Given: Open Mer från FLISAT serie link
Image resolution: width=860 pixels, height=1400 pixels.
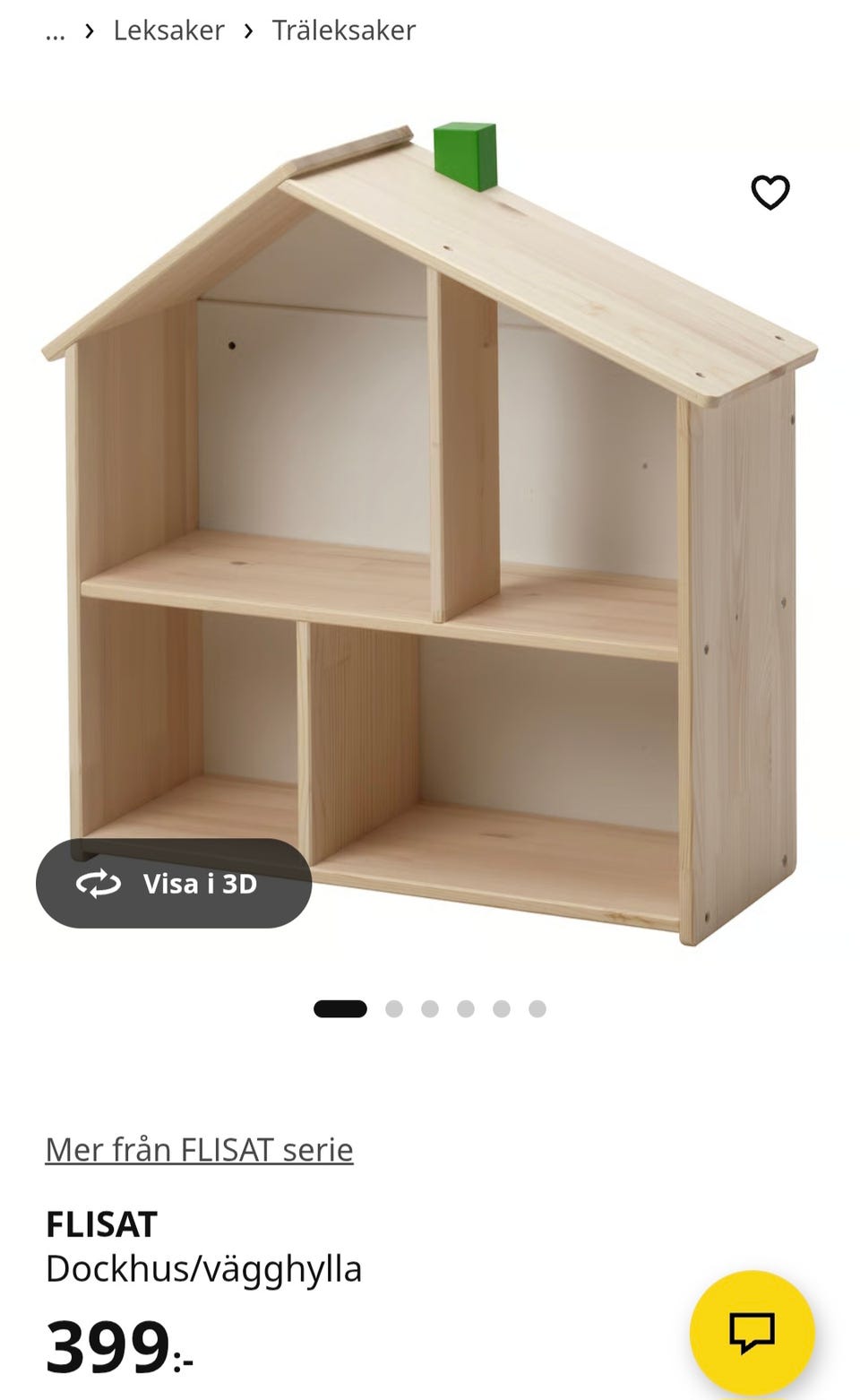Looking at the screenshot, I should tap(200, 1149).
